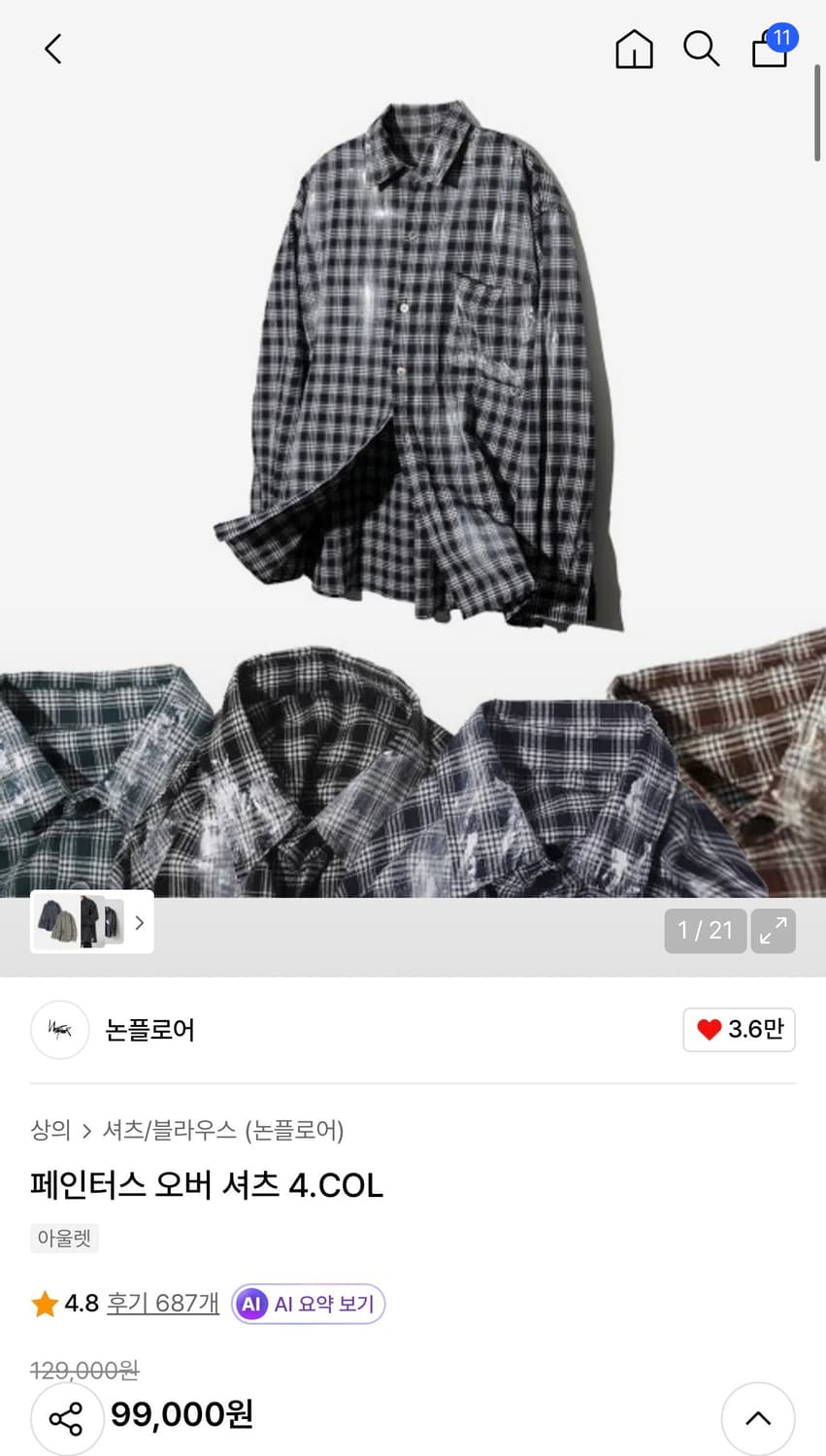Tap the share icon near the price
Image resolution: width=826 pixels, height=1456 pixels.
pos(66,1418)
